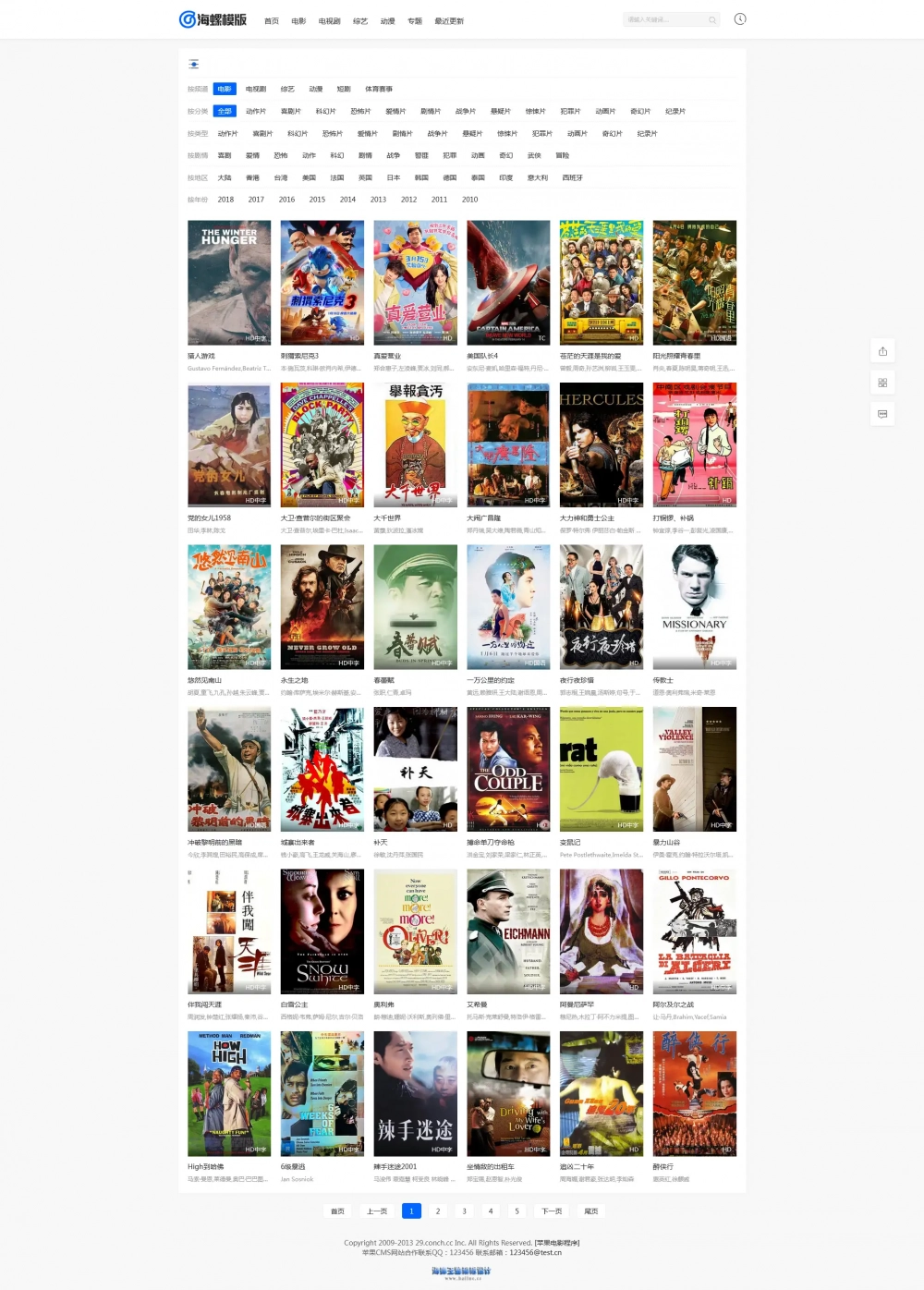
Task: Filter by year 2016
Action: 286,200
